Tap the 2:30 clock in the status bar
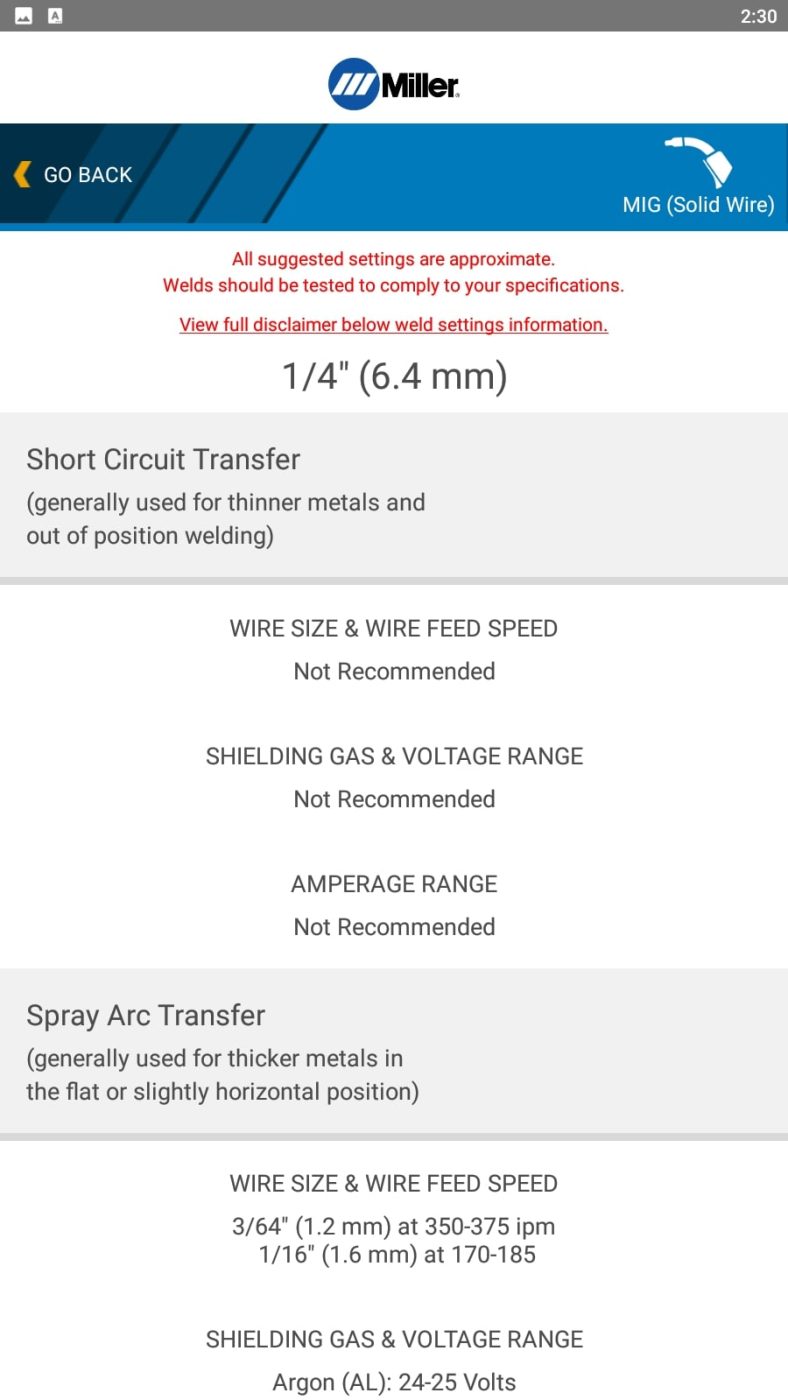788x1400 pixels. pos(760,16)
